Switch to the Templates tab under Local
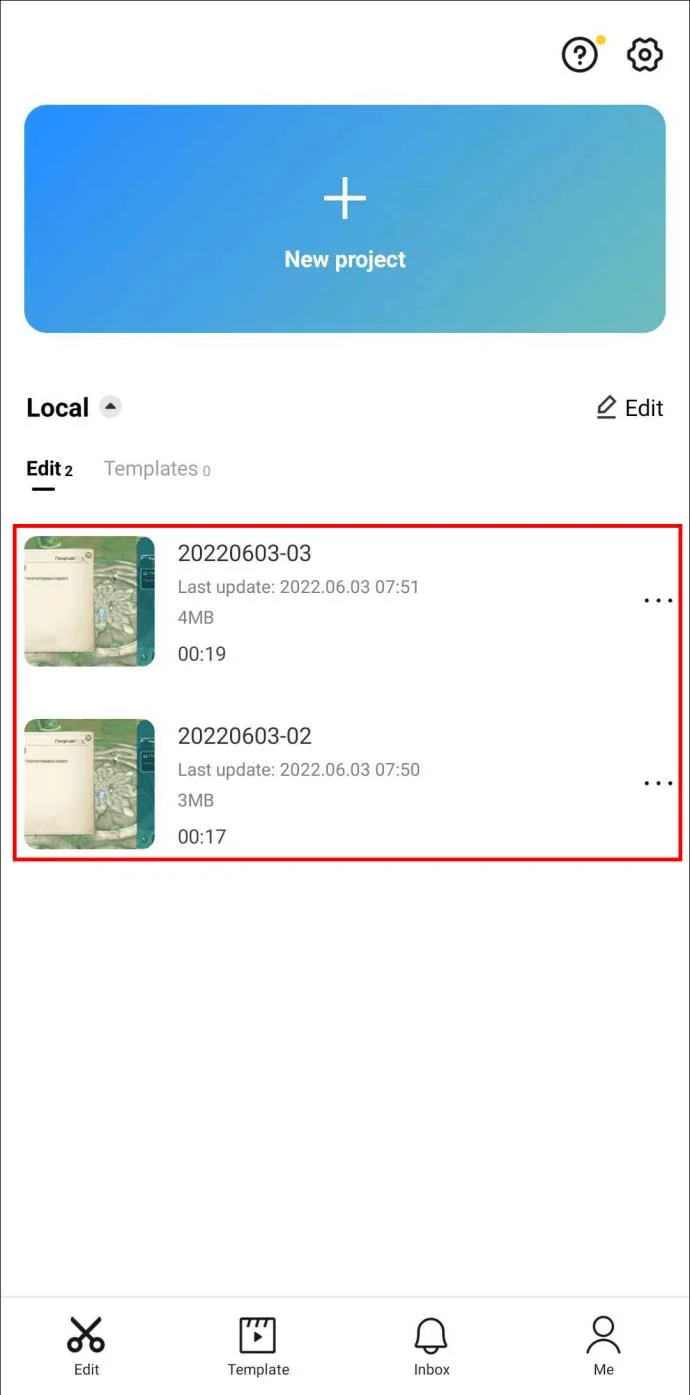Image resolution: width=690 pixels, height=1395 pixels. tap(156, 469)
